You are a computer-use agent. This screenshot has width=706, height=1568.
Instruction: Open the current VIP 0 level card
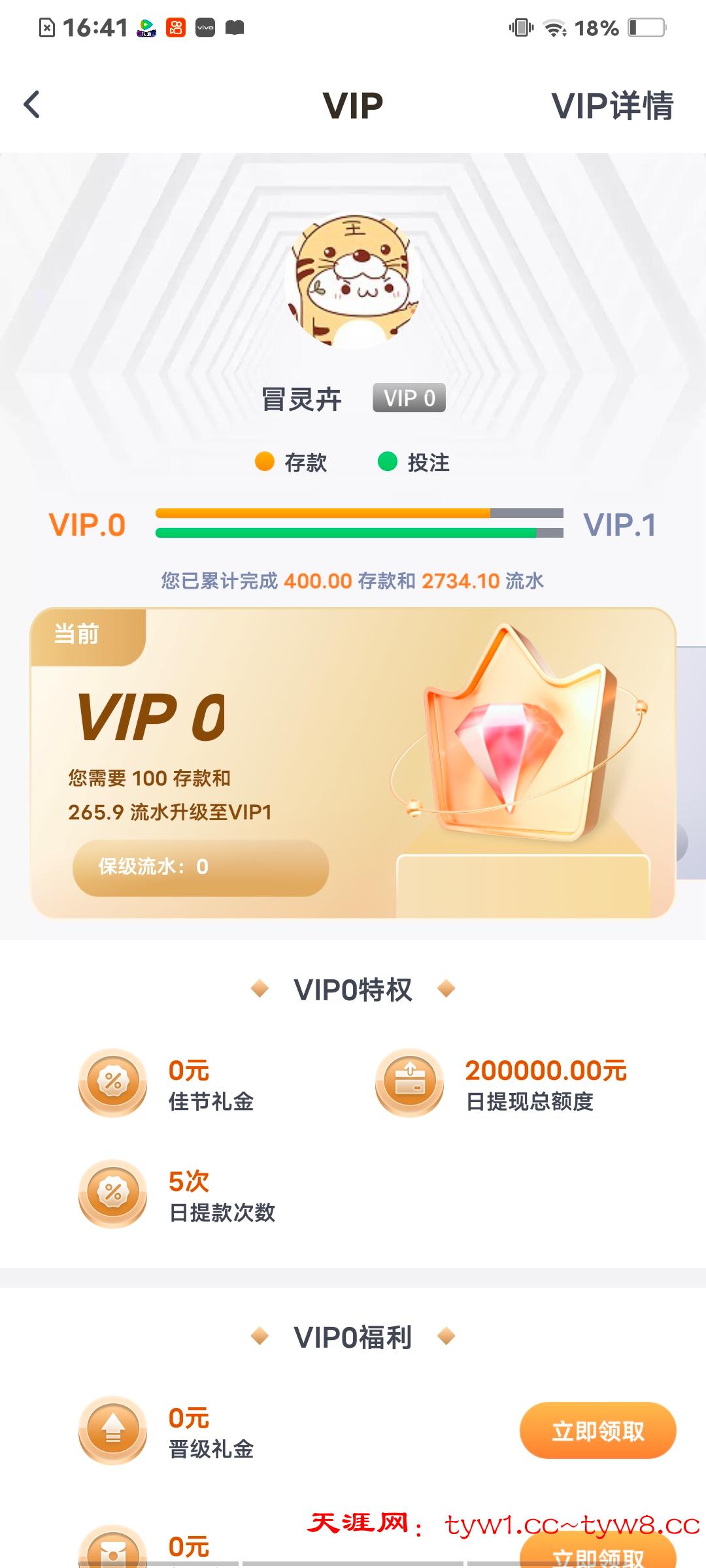[x=352, y=762]
